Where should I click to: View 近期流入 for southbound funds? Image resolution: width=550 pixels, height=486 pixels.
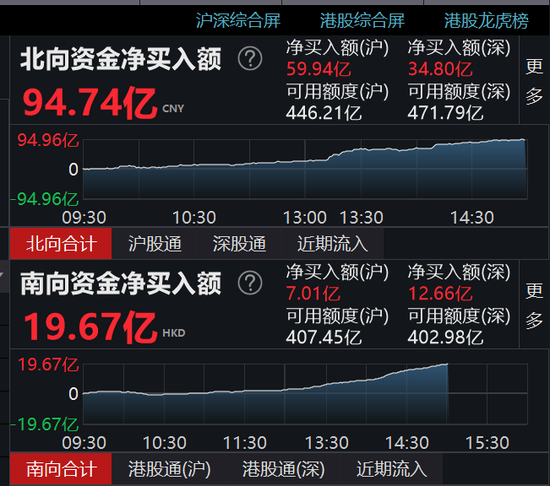[391, 468]
